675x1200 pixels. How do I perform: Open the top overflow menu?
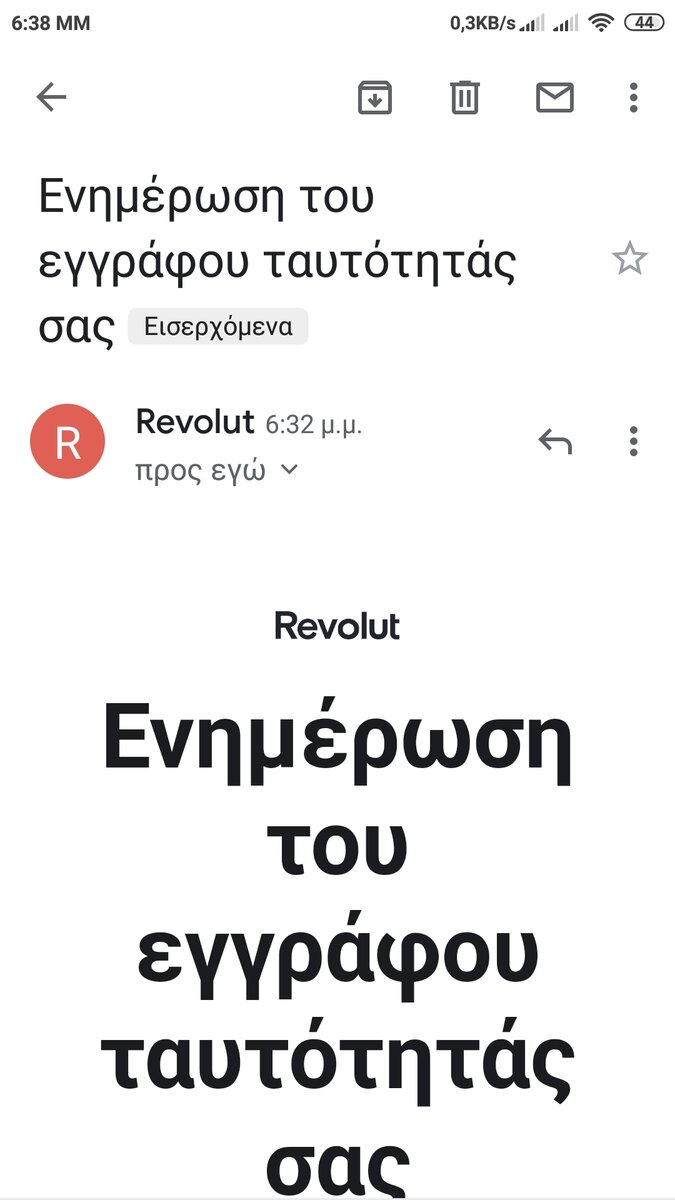[x=634, y=97]
